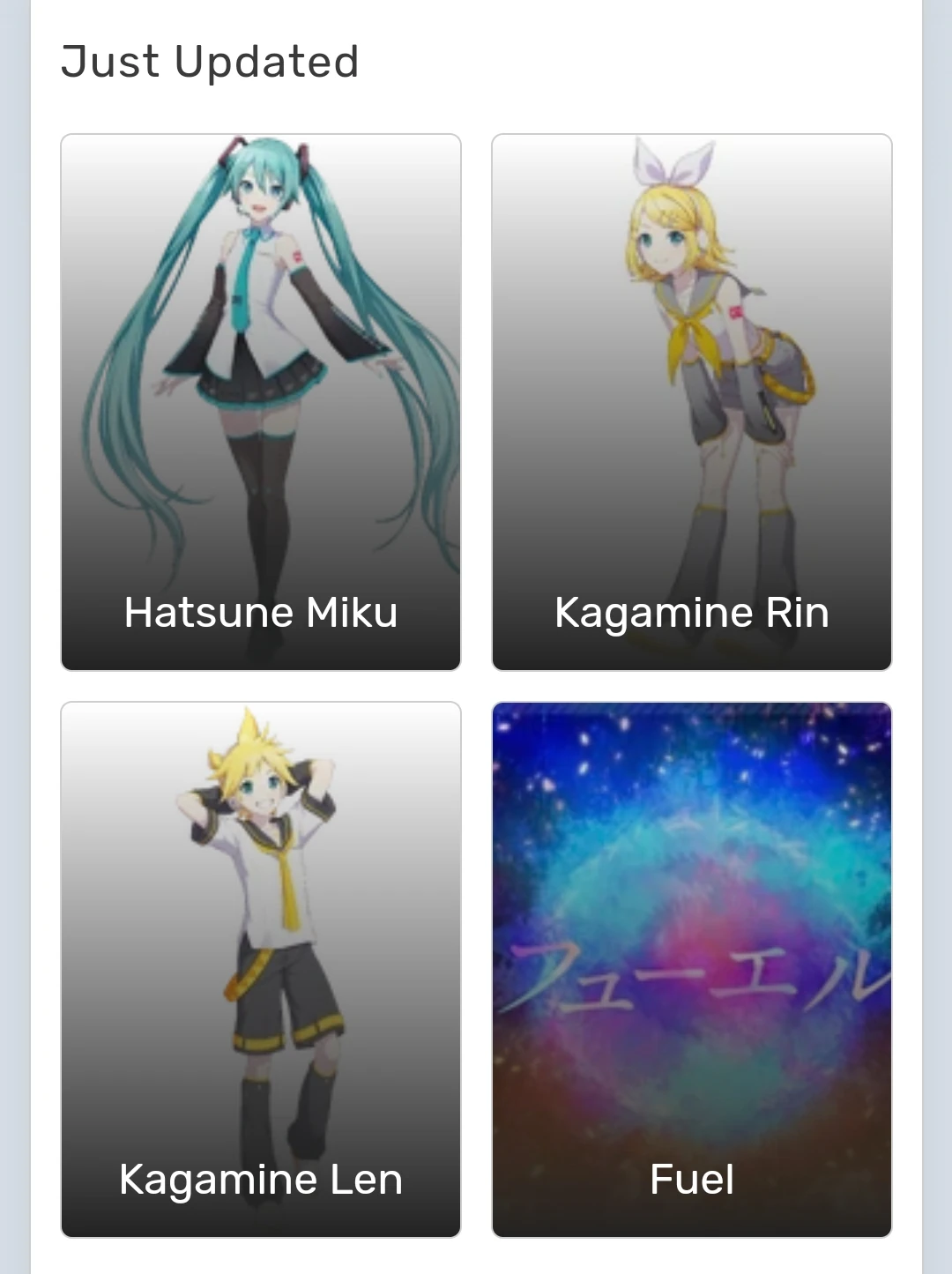The width and height of the screenshot is (952, 1274).
Task: Open the Kagamine Rin card
Action: (x=691, y=402)
